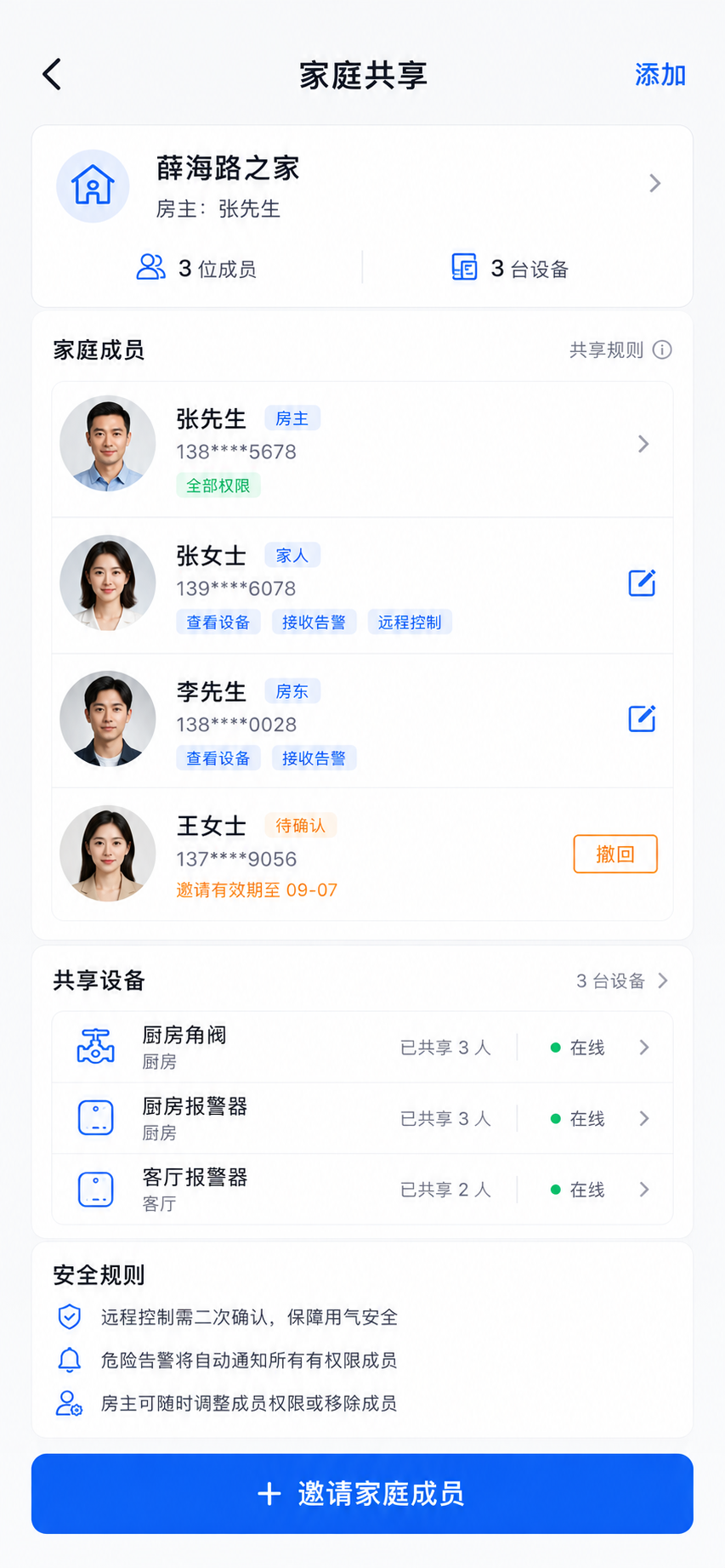
Task: Open the 厨房角阀 device
Action: [x=362, y=1047]
